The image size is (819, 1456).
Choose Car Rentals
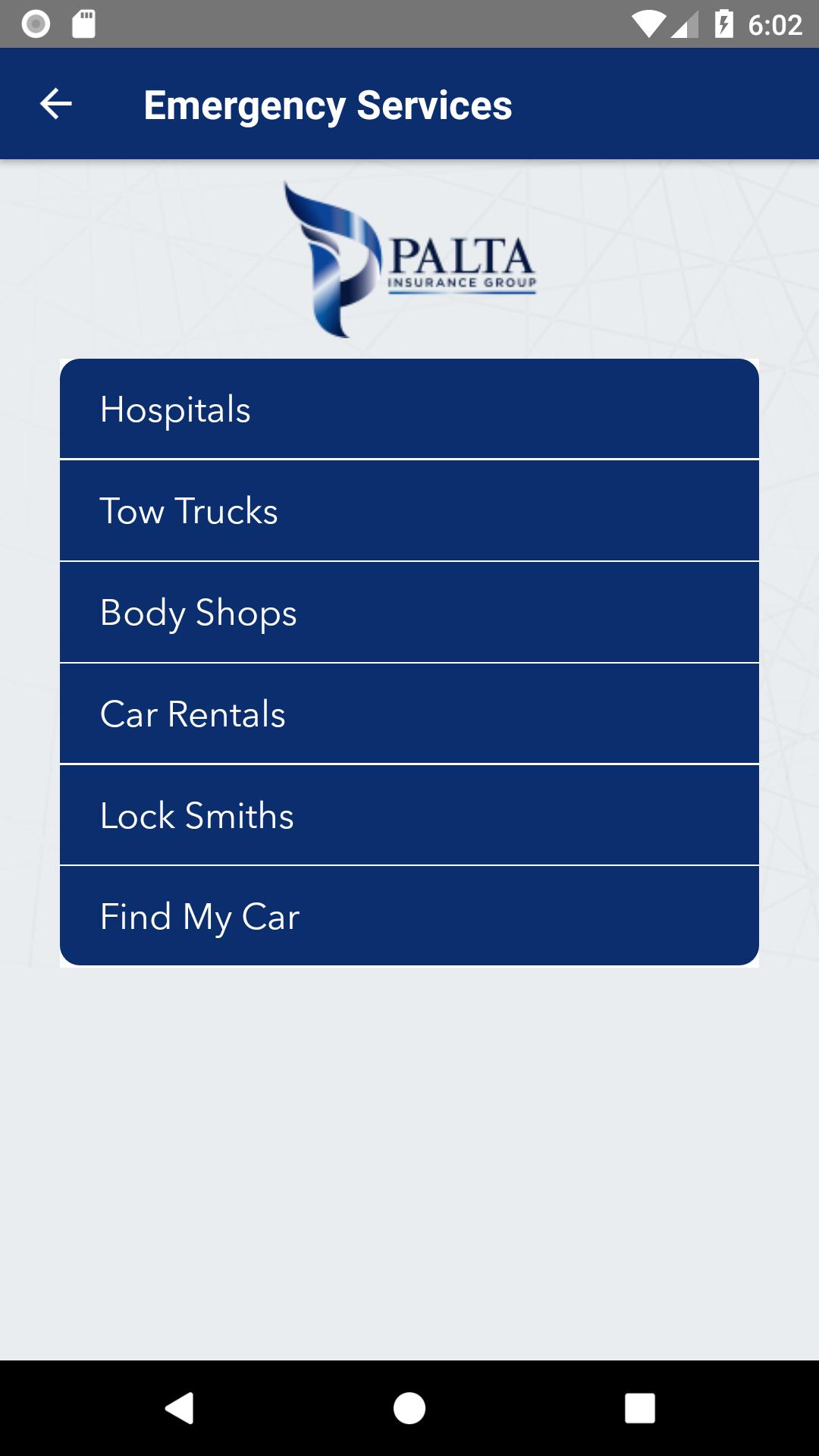pos(409,714)
